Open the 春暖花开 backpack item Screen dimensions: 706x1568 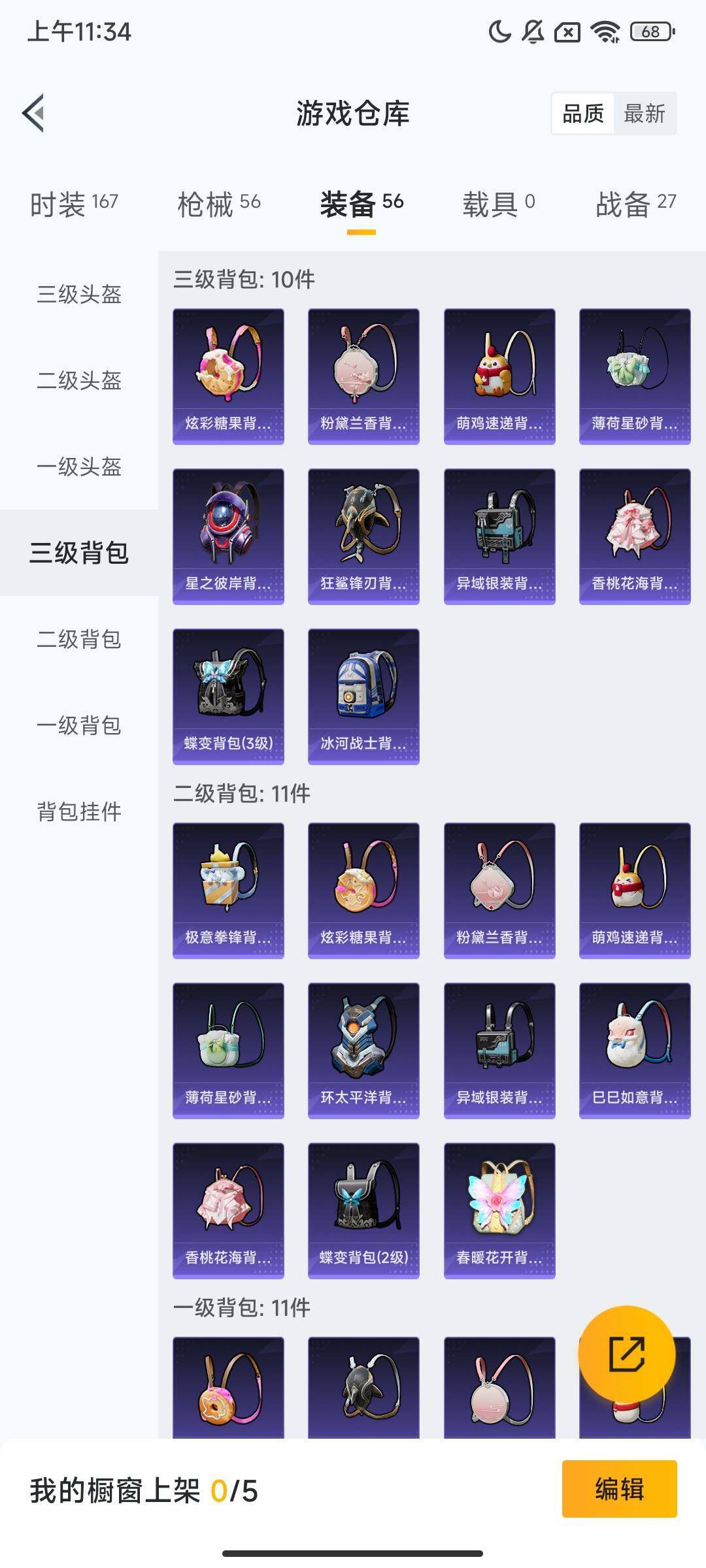(499, 1210)
